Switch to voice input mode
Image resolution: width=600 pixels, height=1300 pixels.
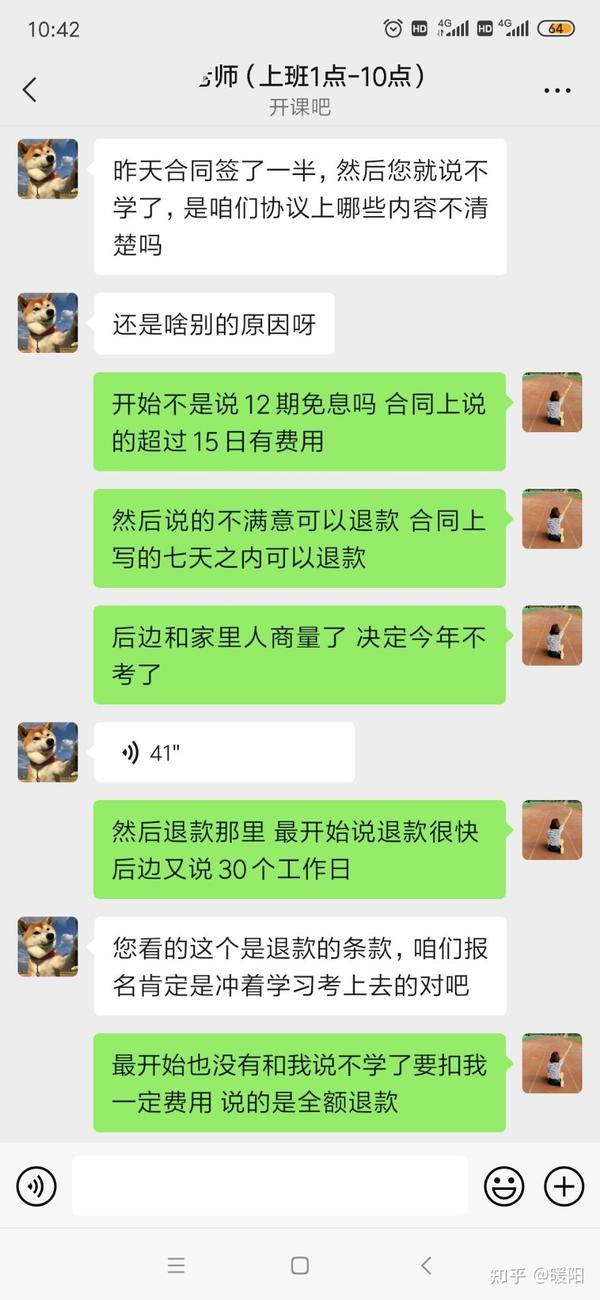click(36, 1187)
